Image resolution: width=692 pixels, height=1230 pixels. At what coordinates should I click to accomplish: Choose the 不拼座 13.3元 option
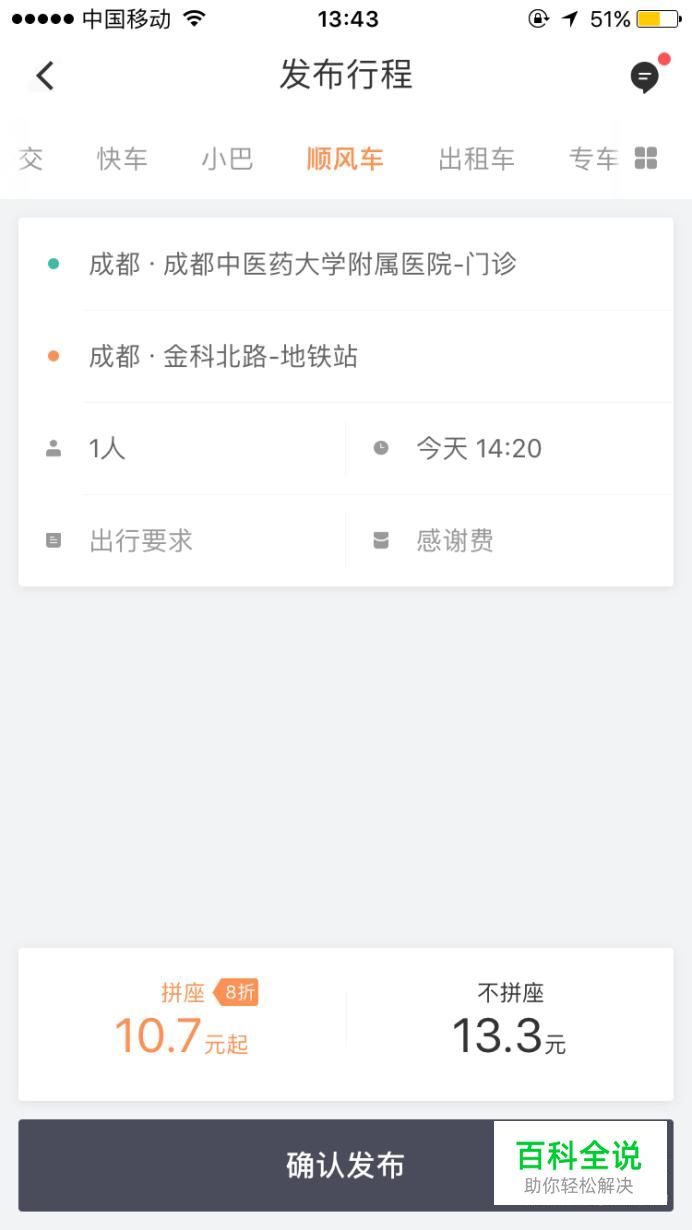point(510,1024)
